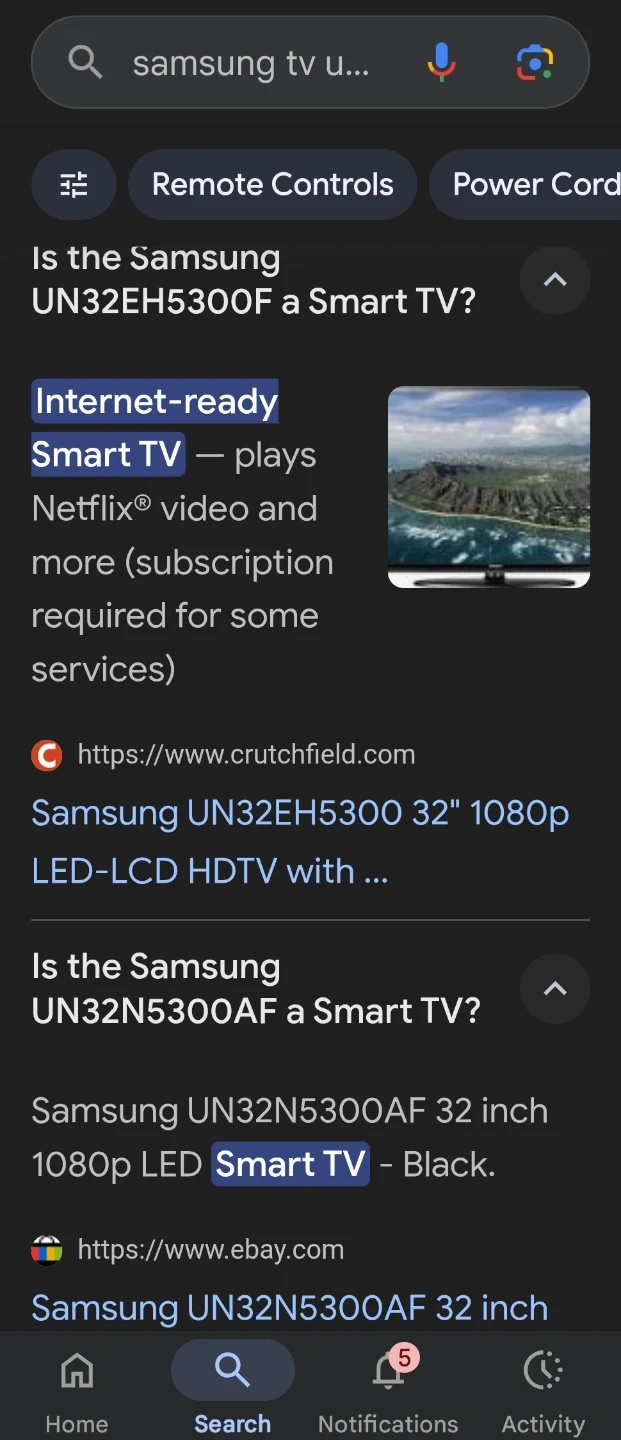Image resolution: width=621 pixels, height=1440 pixels.
Task: Start voice search with the microphone
Action: [441, 63]
